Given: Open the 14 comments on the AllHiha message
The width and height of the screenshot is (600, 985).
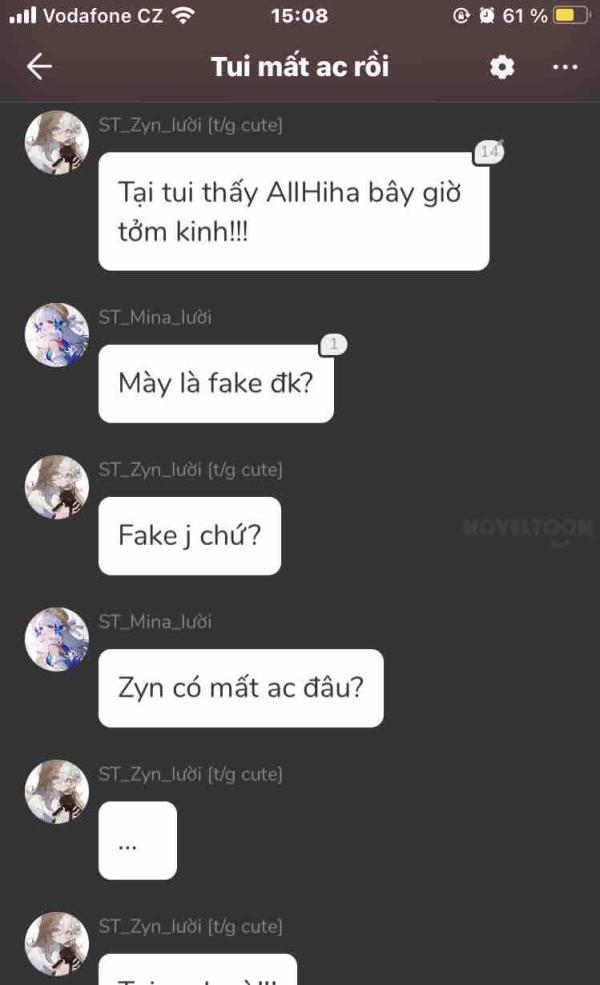Looking at the screenshot, I should click(489, 151).
